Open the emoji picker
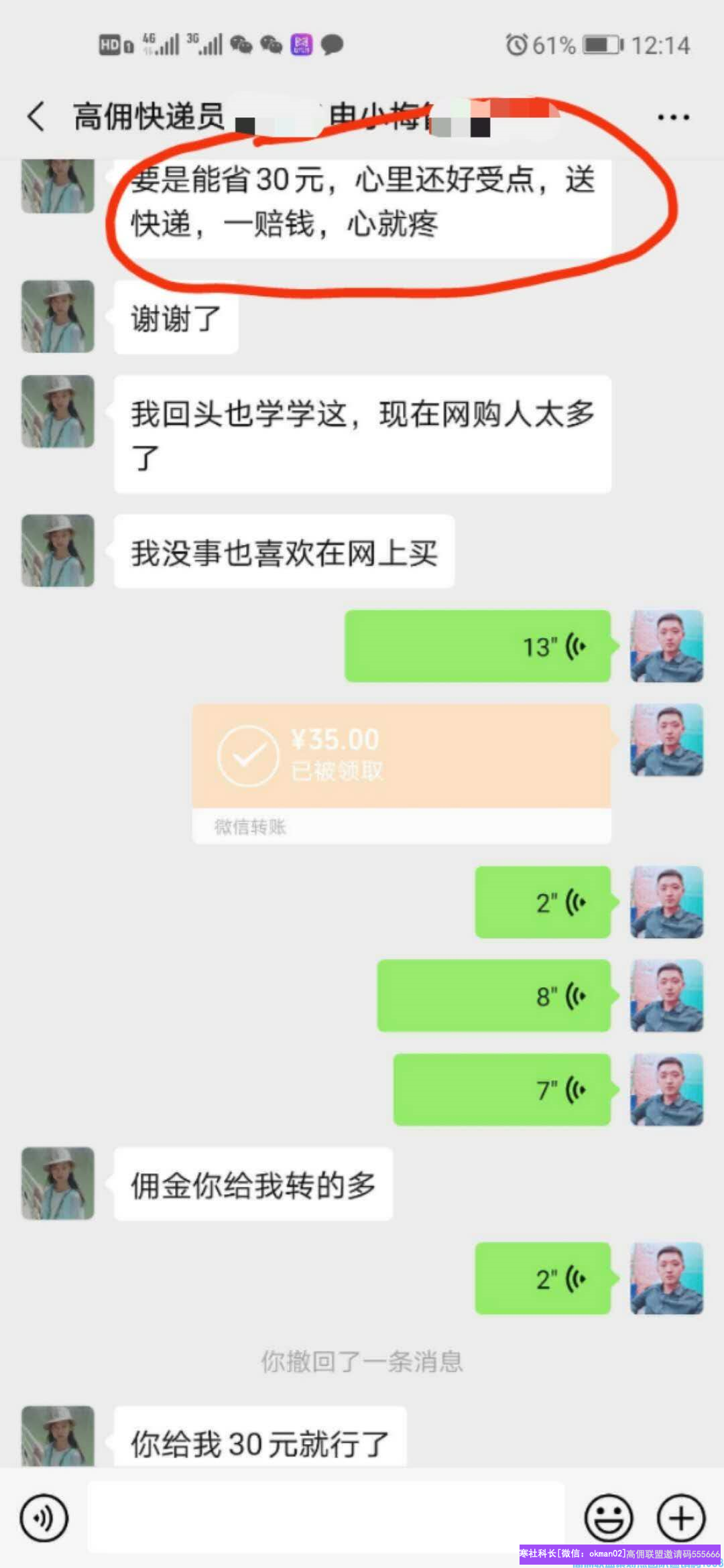Screen dimensions: 724x1568 [609, 1518]
